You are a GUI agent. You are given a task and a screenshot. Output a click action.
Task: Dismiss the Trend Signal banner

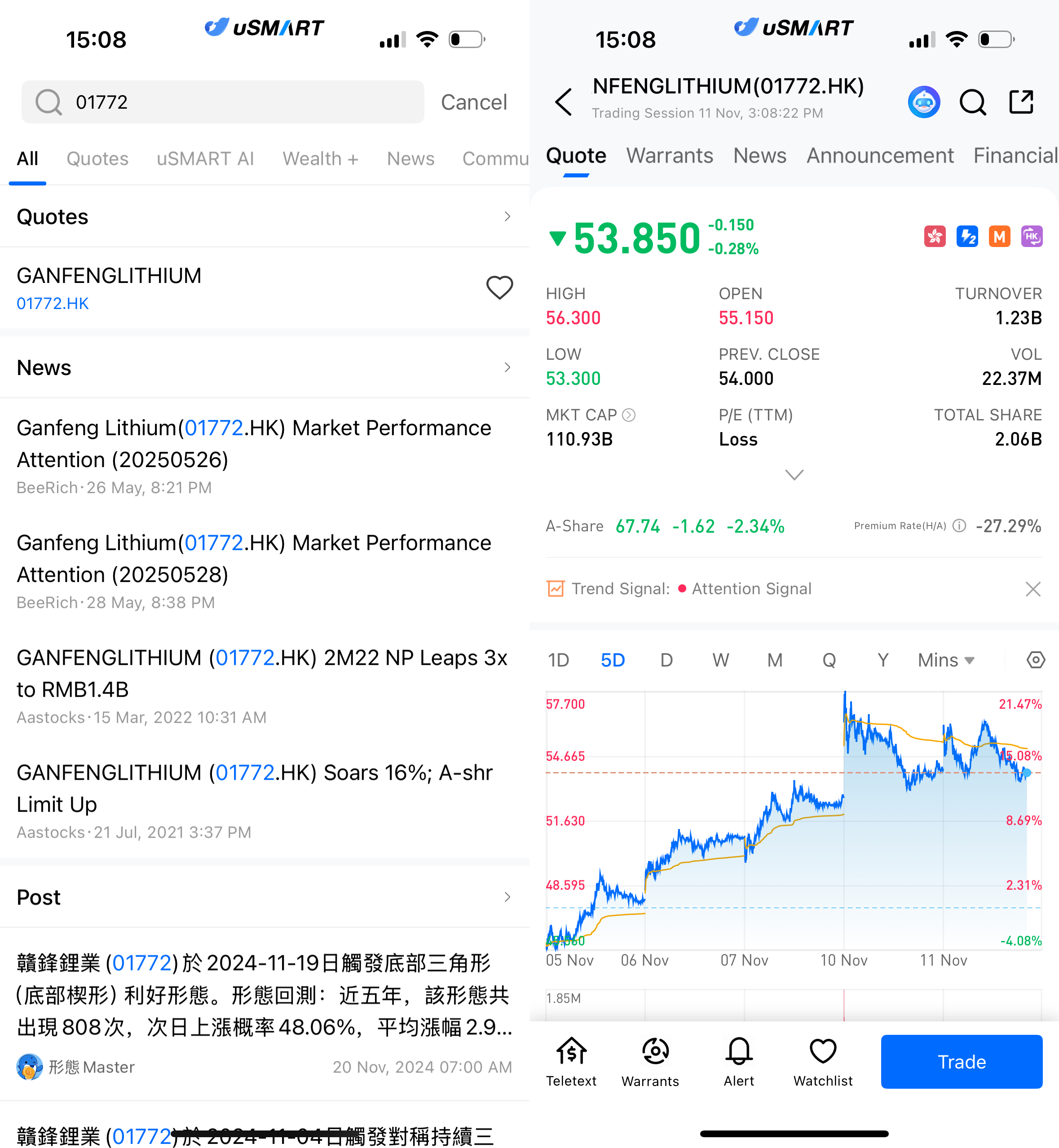click(1033, 589)
